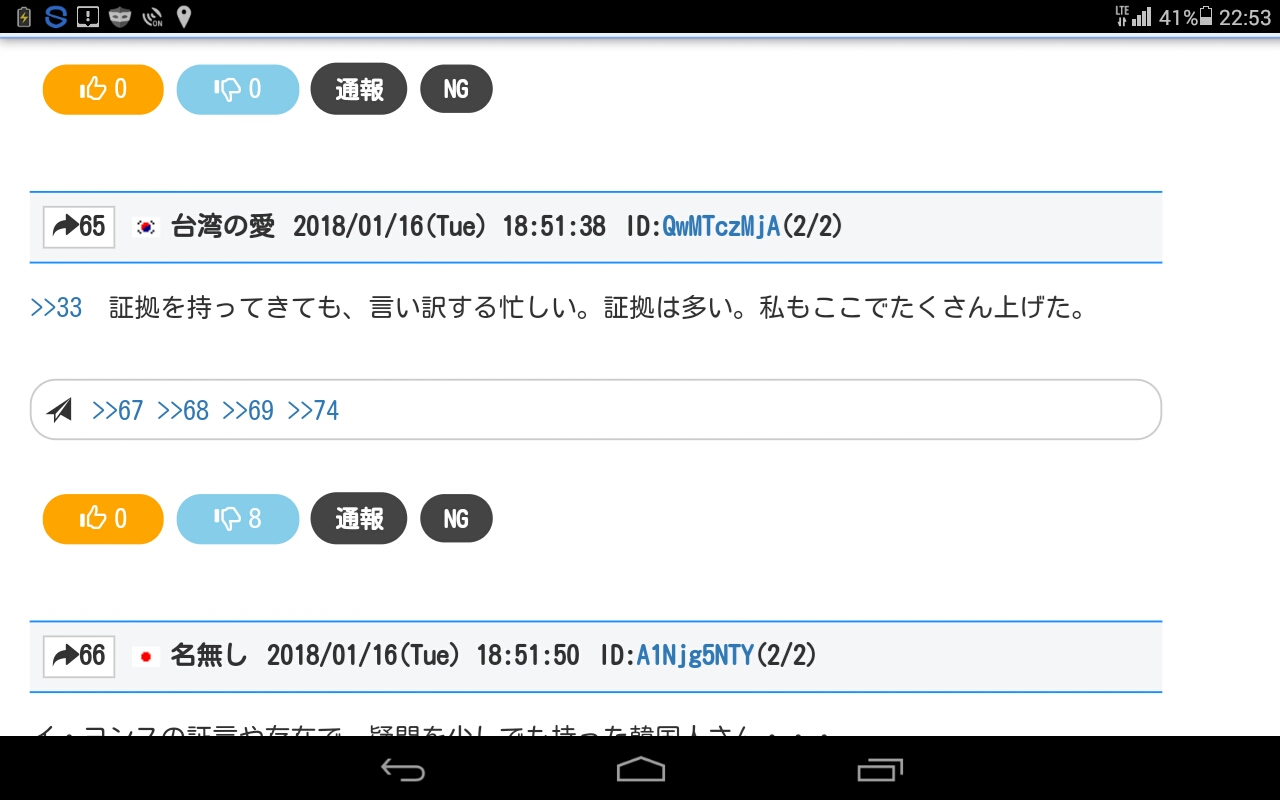Open recent apps from navigation bar
The height and width of the screenshot is (800, 1280).
pos(880,769)
